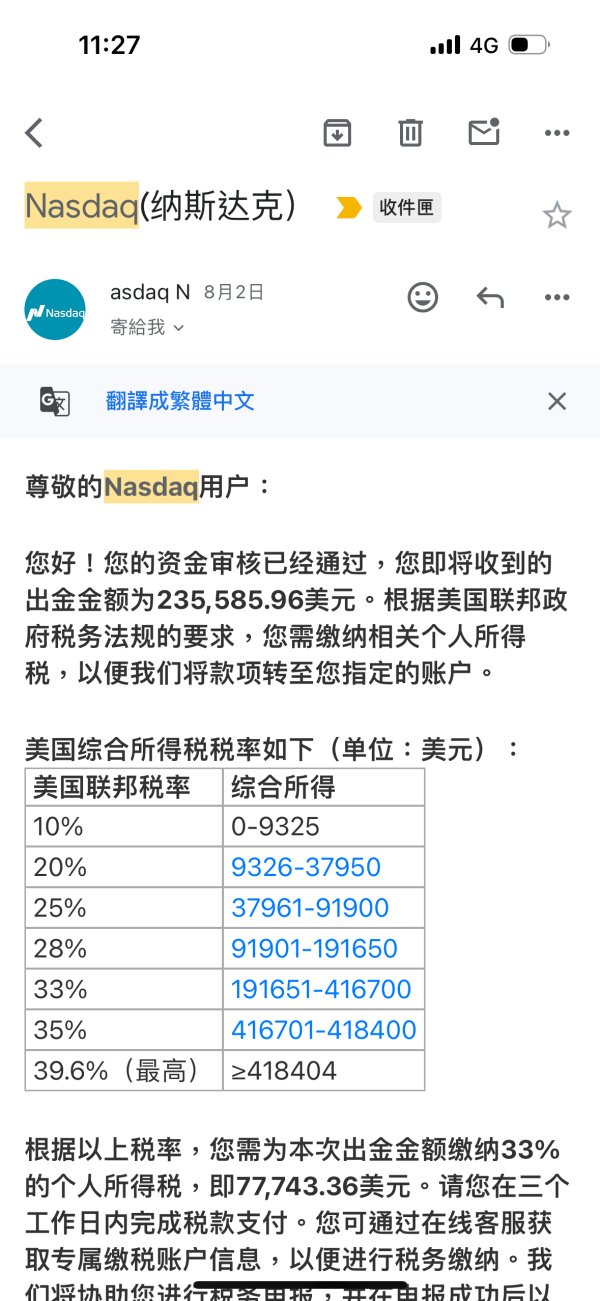Add an emoji reaction
The height and width of the screenshot is (1301, 600).
pos(423,297)
